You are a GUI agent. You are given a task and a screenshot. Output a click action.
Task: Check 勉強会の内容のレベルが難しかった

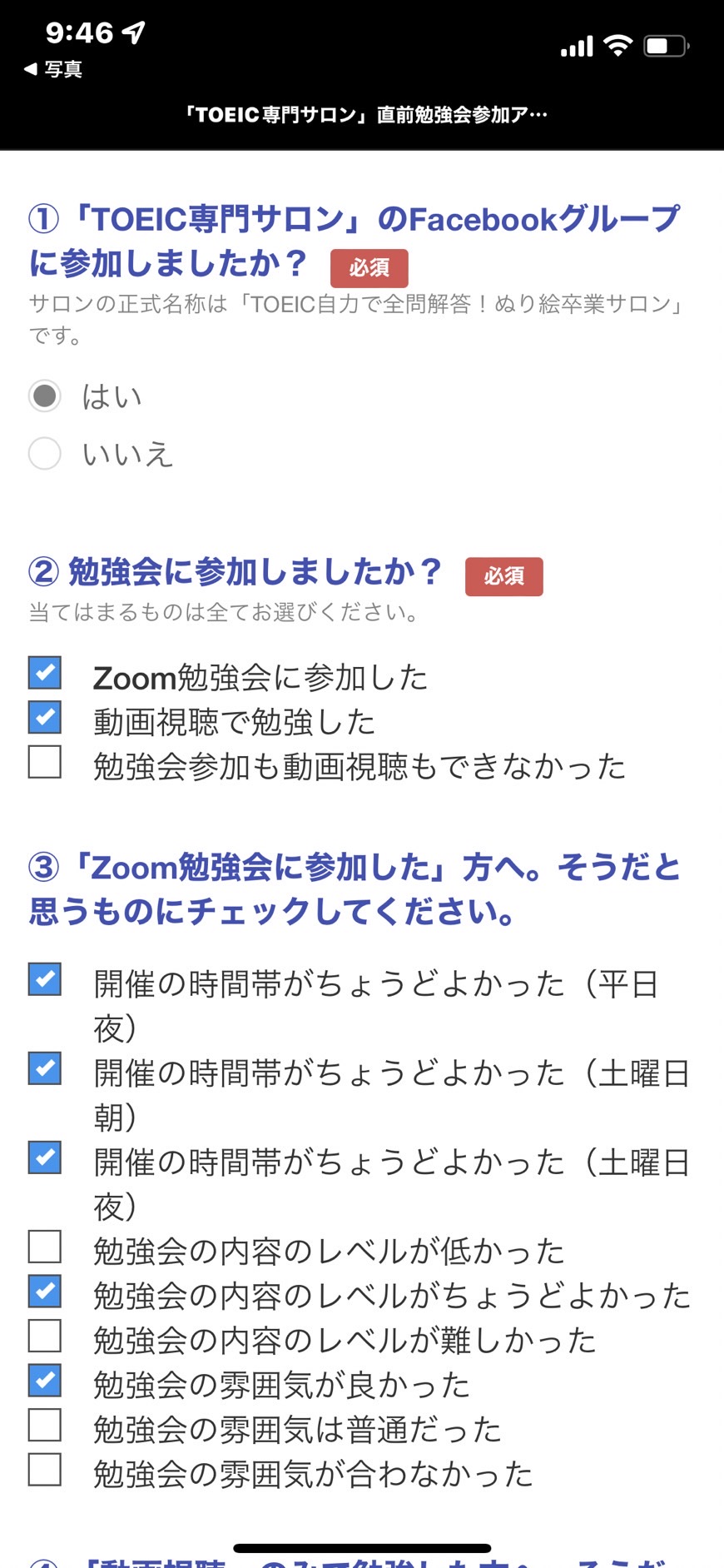coord(45,1336)
